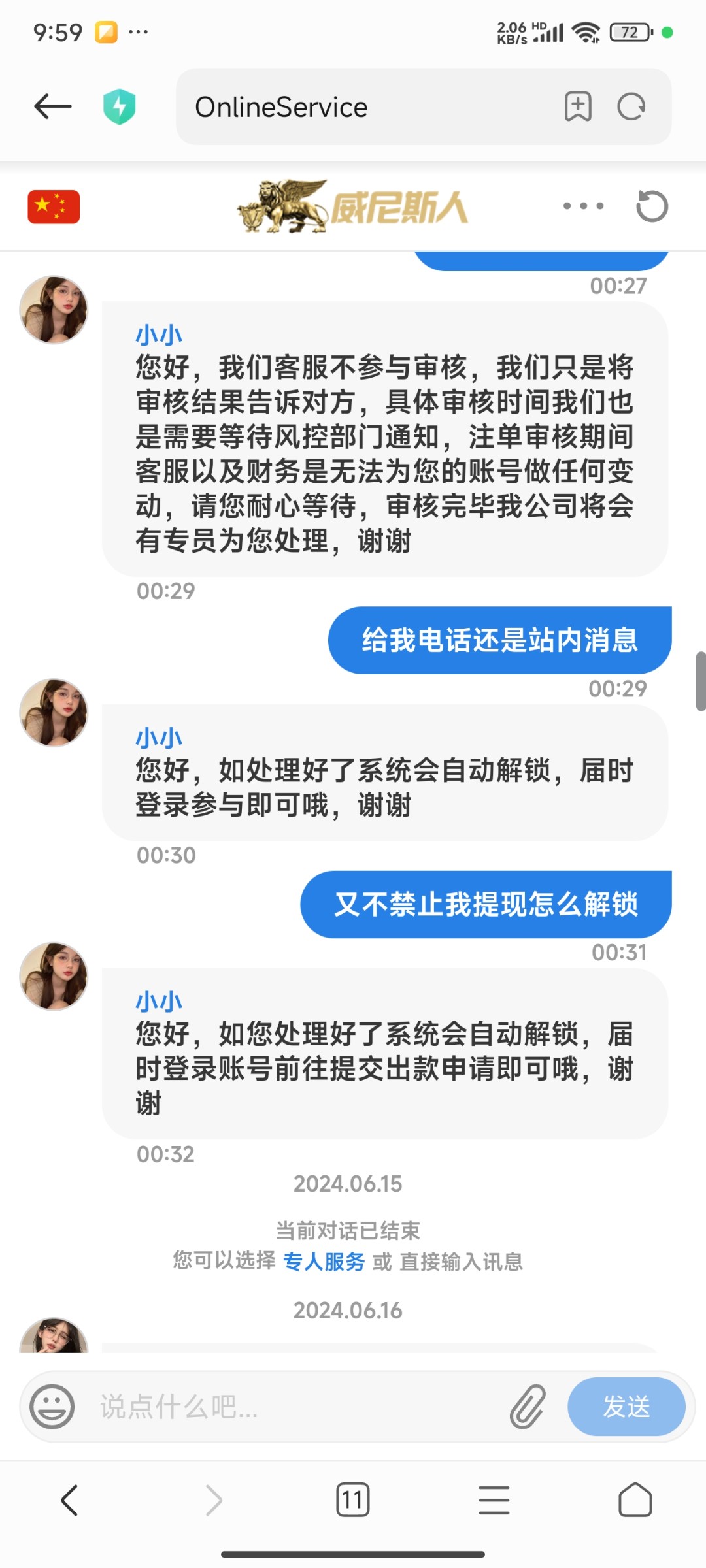This screenshot has height=1568, width=706.
Task: Tap the add-bookmark icon in the address bar
Action: pos(578,106)
